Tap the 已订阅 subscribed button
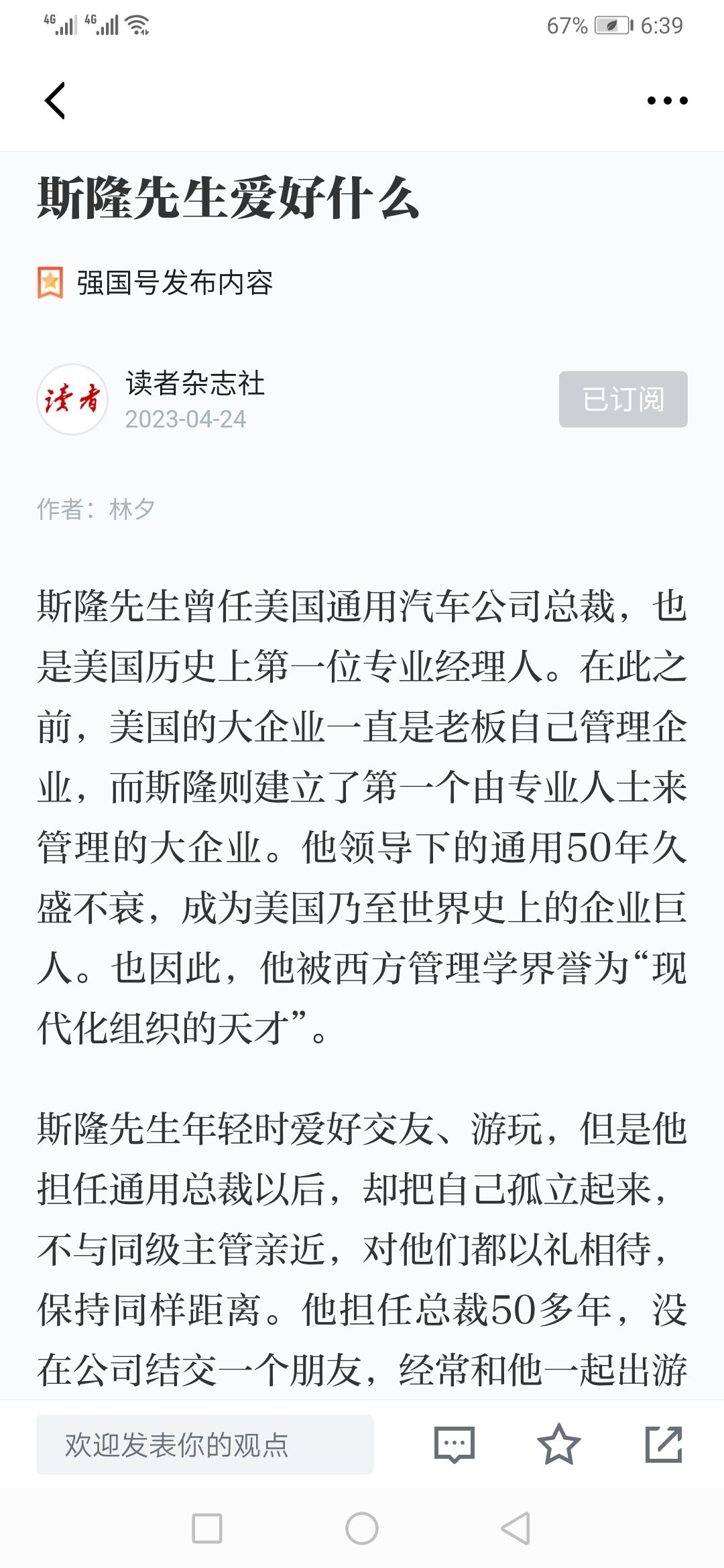Screen dimensions: 724x1568 pyautogui.click(x=623, y=399)
